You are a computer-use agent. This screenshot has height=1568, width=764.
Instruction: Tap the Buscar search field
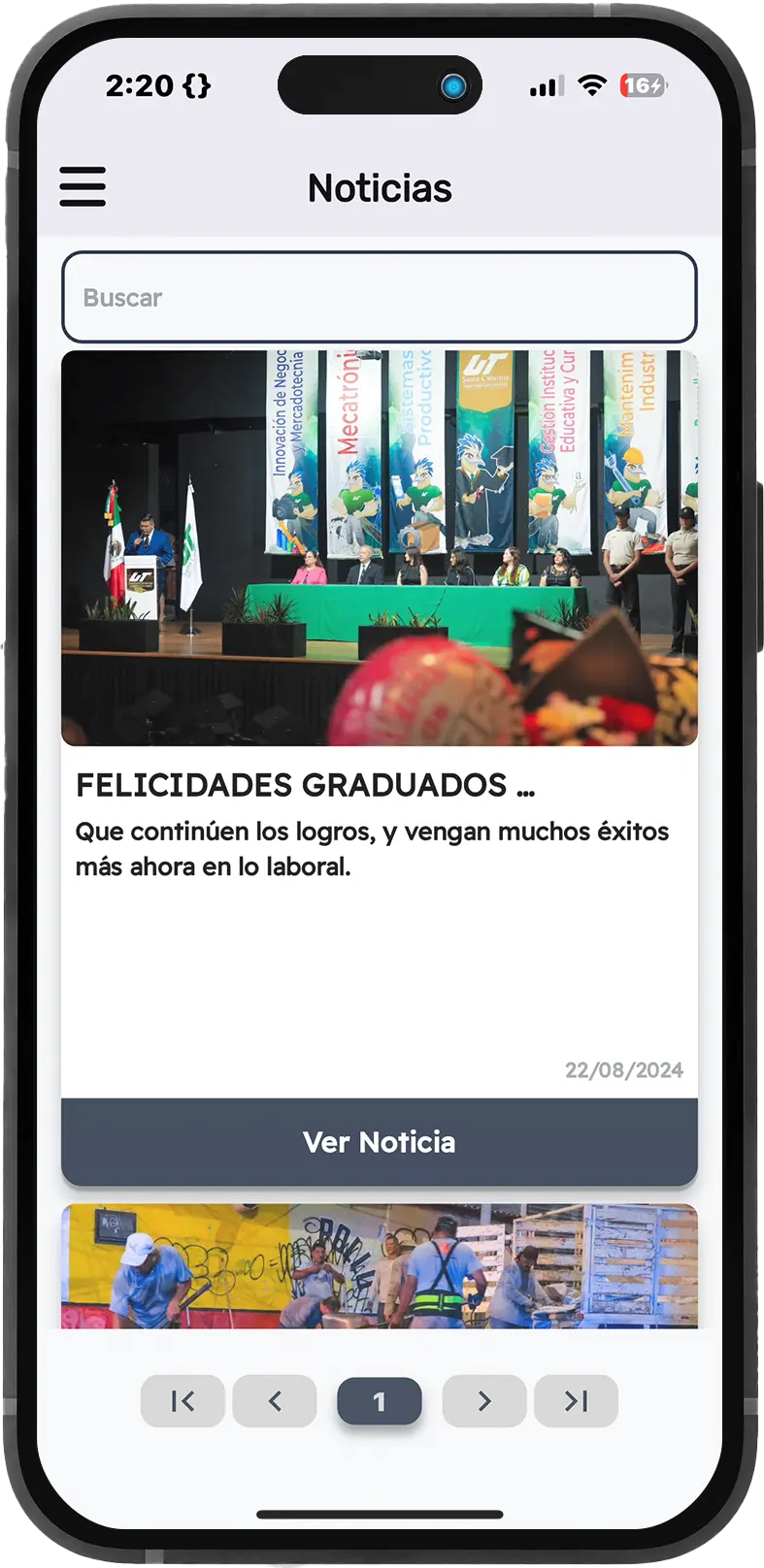pyautogui.click(x=379, y=297)
